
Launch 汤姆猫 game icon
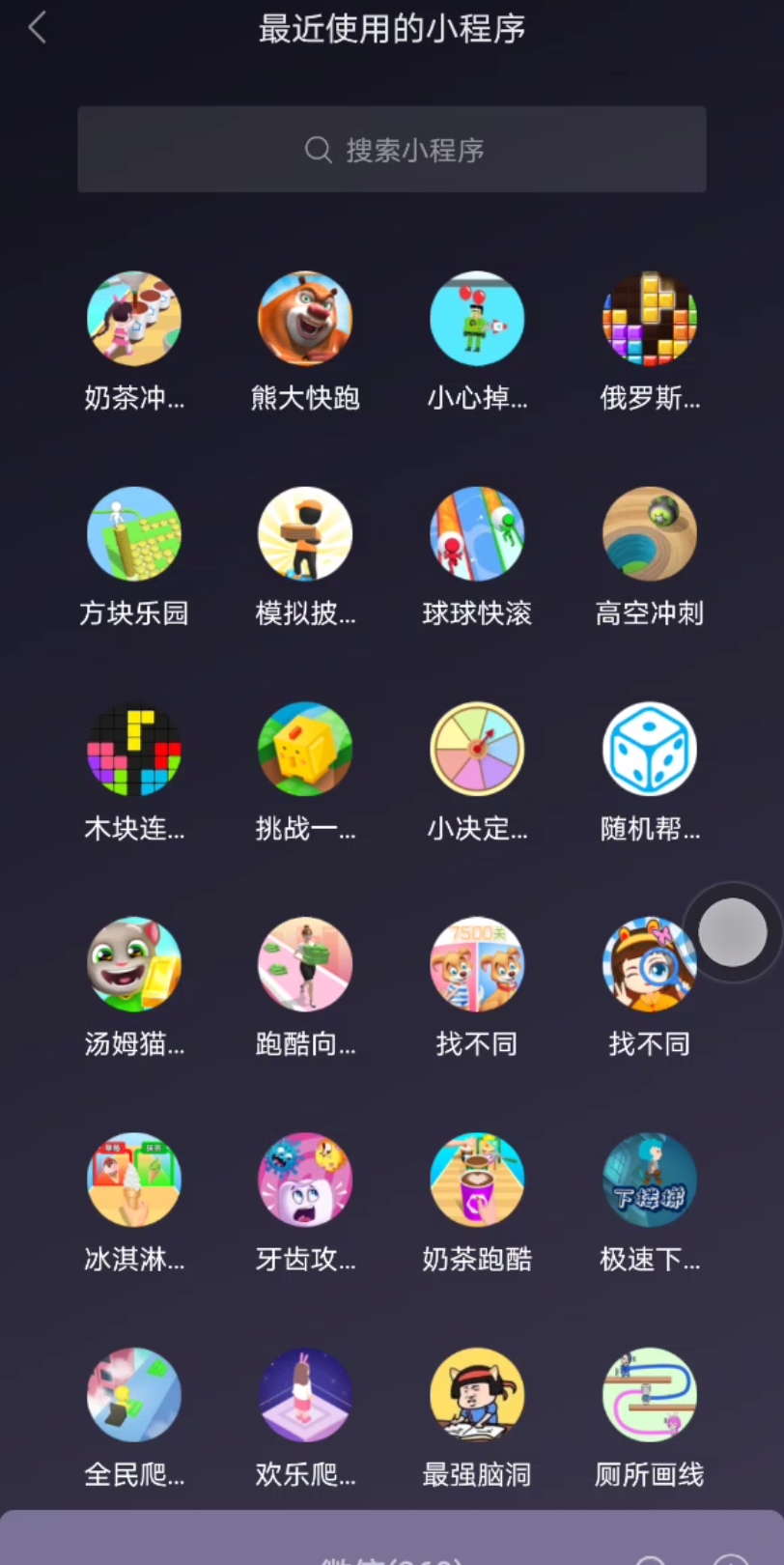pyautogui.click(x=134, y=964)
